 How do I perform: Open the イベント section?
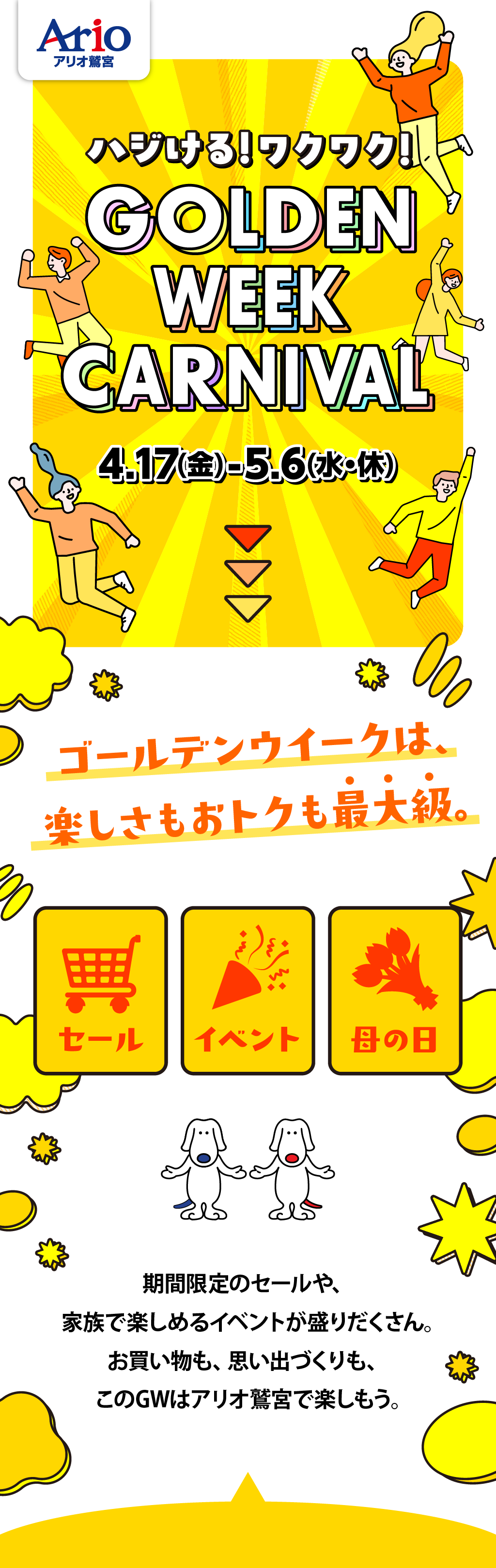coord(248,990)
